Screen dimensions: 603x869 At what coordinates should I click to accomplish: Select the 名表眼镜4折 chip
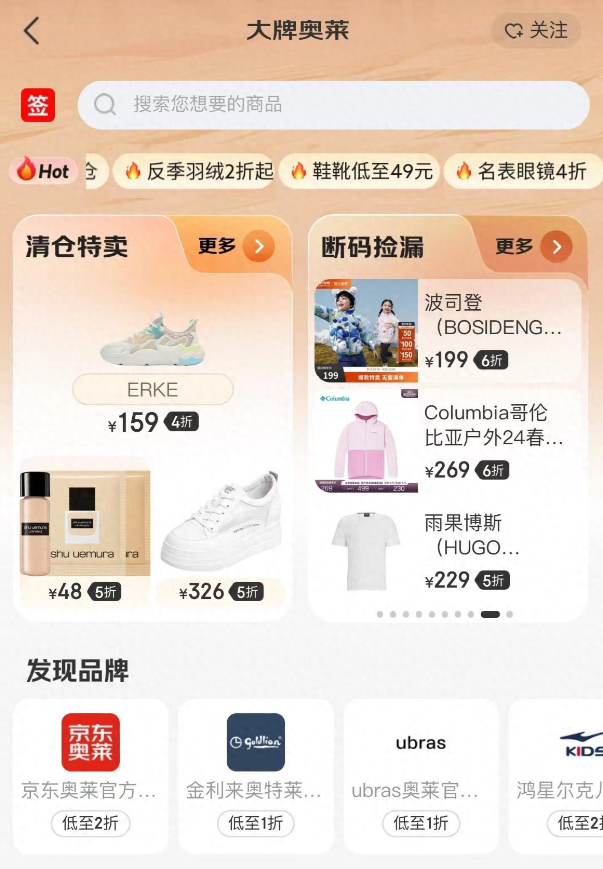[520, 171]
